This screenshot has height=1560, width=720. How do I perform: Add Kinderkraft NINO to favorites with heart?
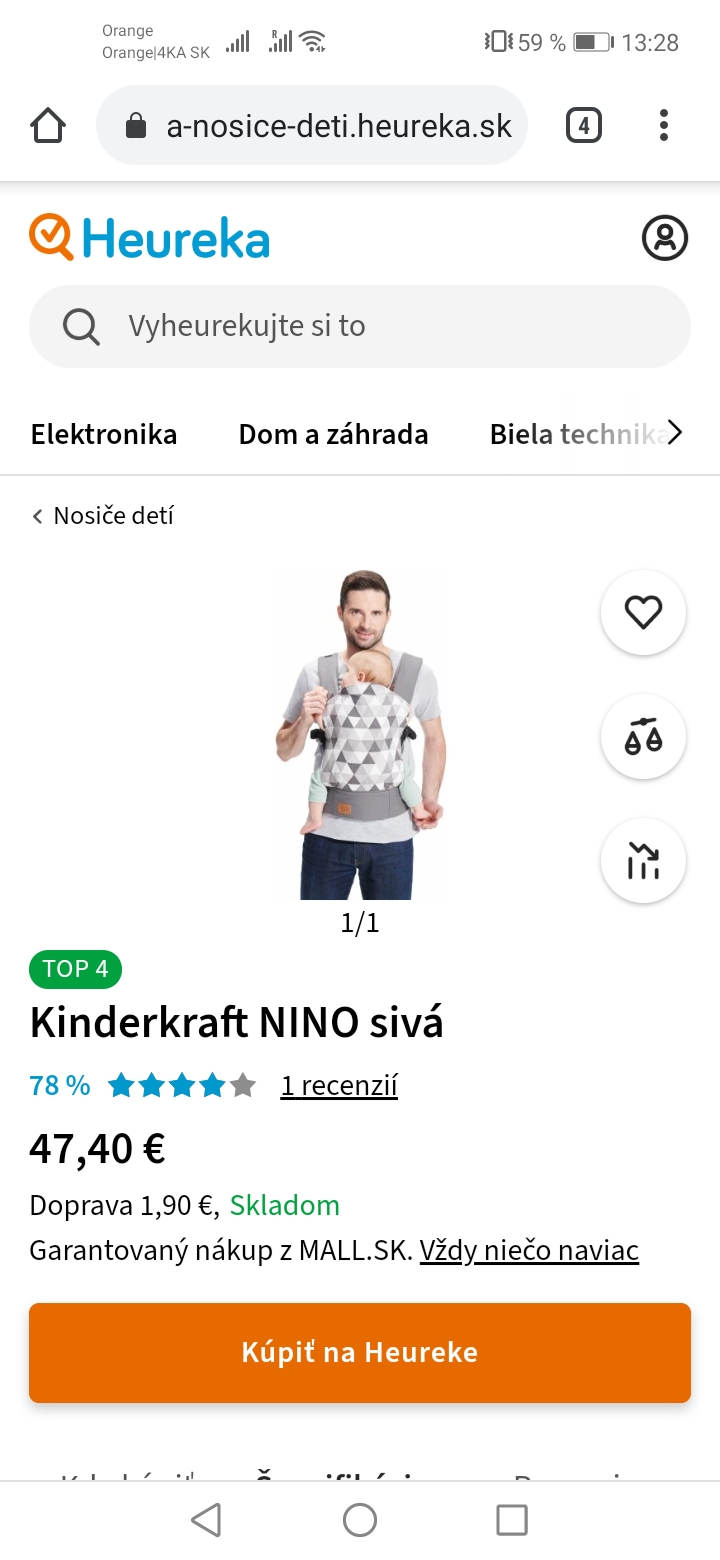tap(643, 612)
